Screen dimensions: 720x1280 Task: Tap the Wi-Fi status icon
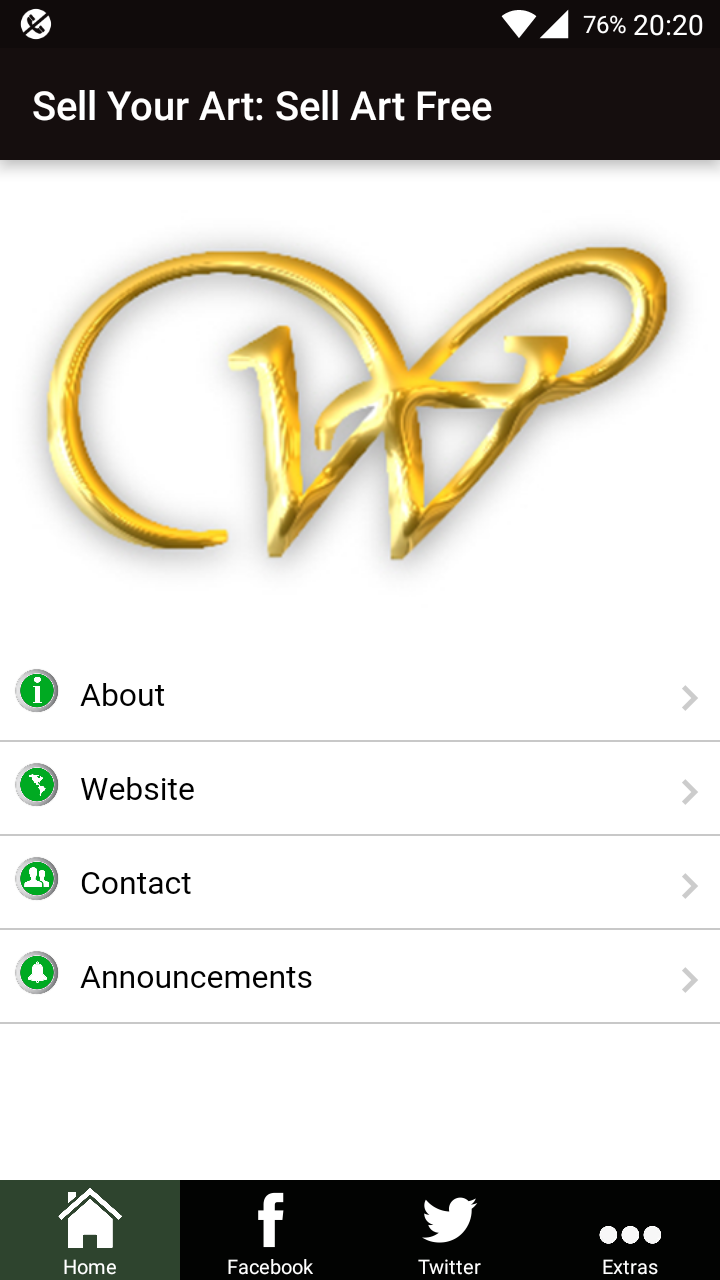point(516,25)
